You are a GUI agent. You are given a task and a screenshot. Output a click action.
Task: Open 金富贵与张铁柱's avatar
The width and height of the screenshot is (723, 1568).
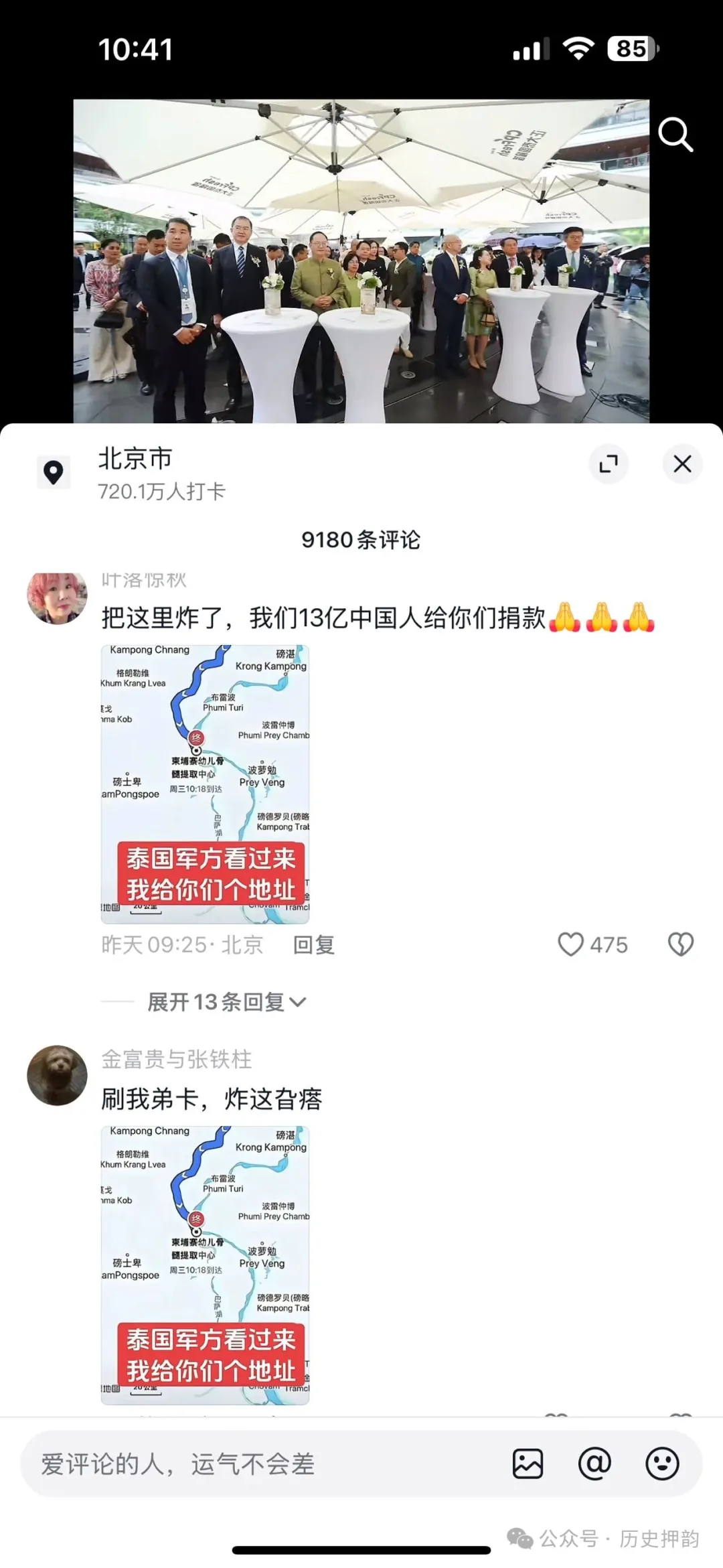point(57,1075)
